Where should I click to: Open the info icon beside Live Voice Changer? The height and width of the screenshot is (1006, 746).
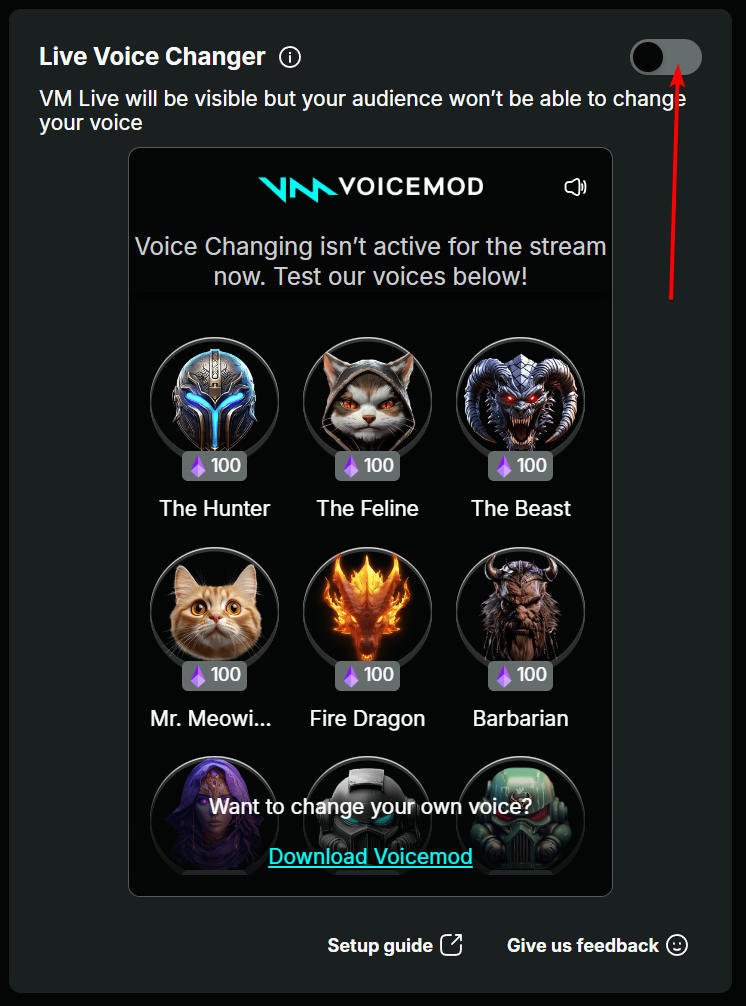(290, 57)
